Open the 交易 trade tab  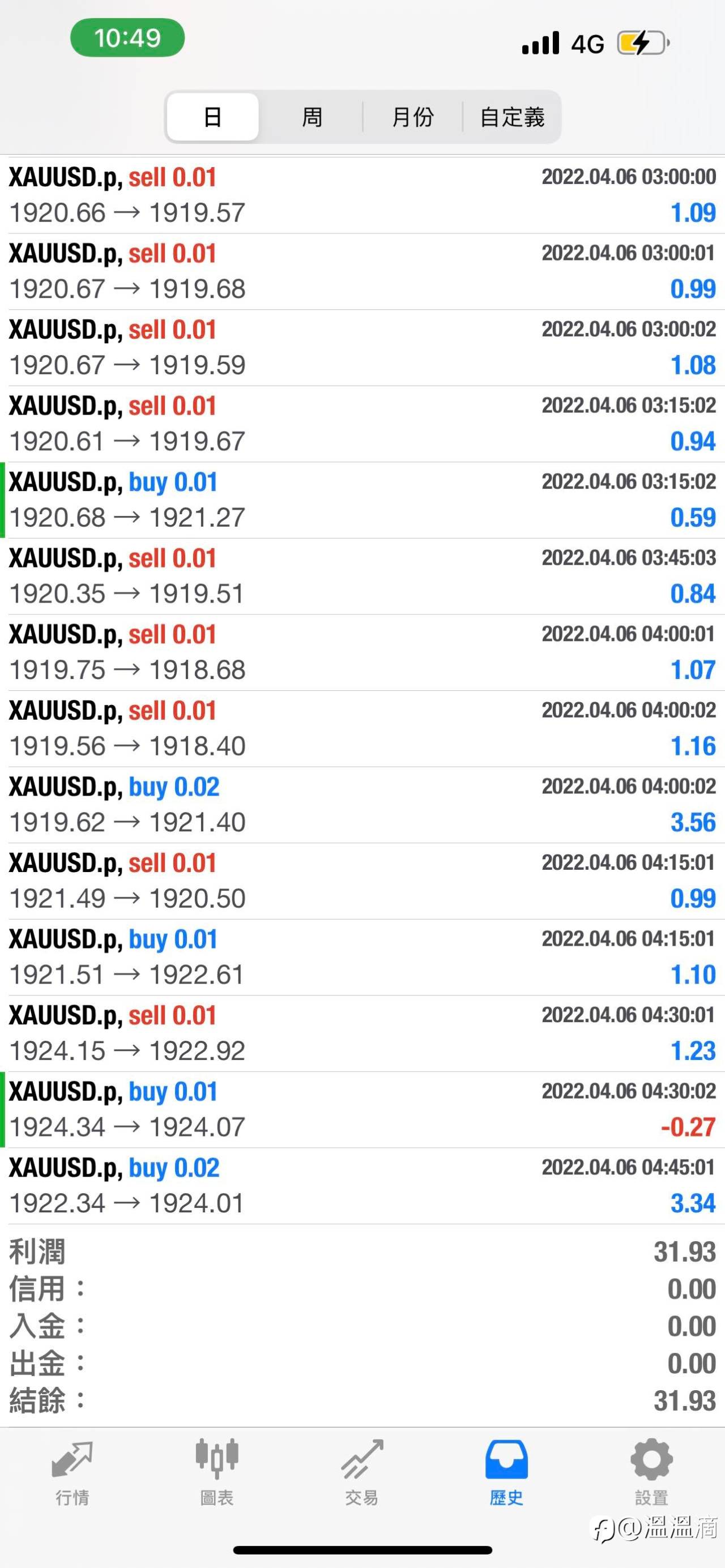coord(361,1472)
